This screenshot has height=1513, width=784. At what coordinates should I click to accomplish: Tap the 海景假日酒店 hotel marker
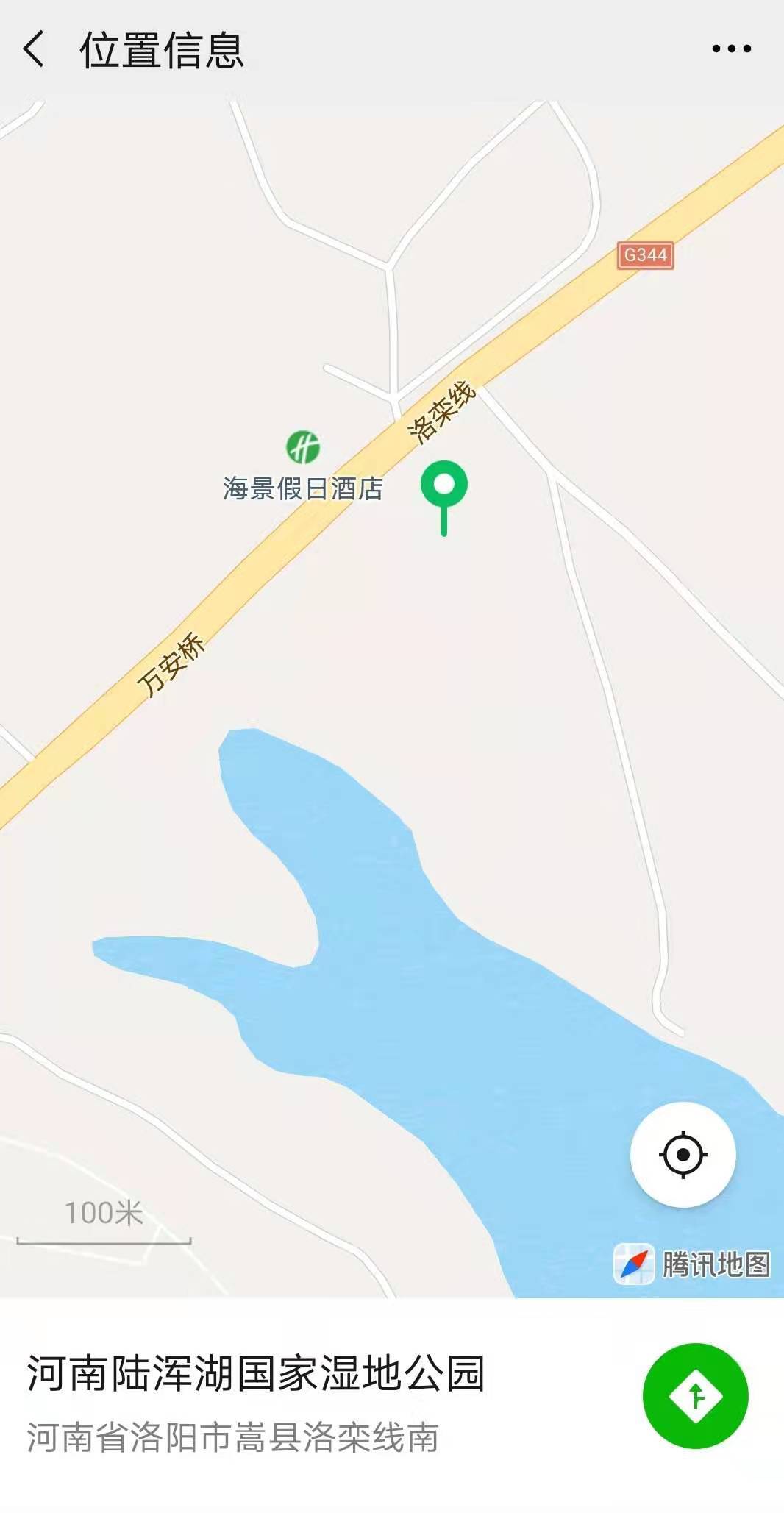[x=303, y=446]
